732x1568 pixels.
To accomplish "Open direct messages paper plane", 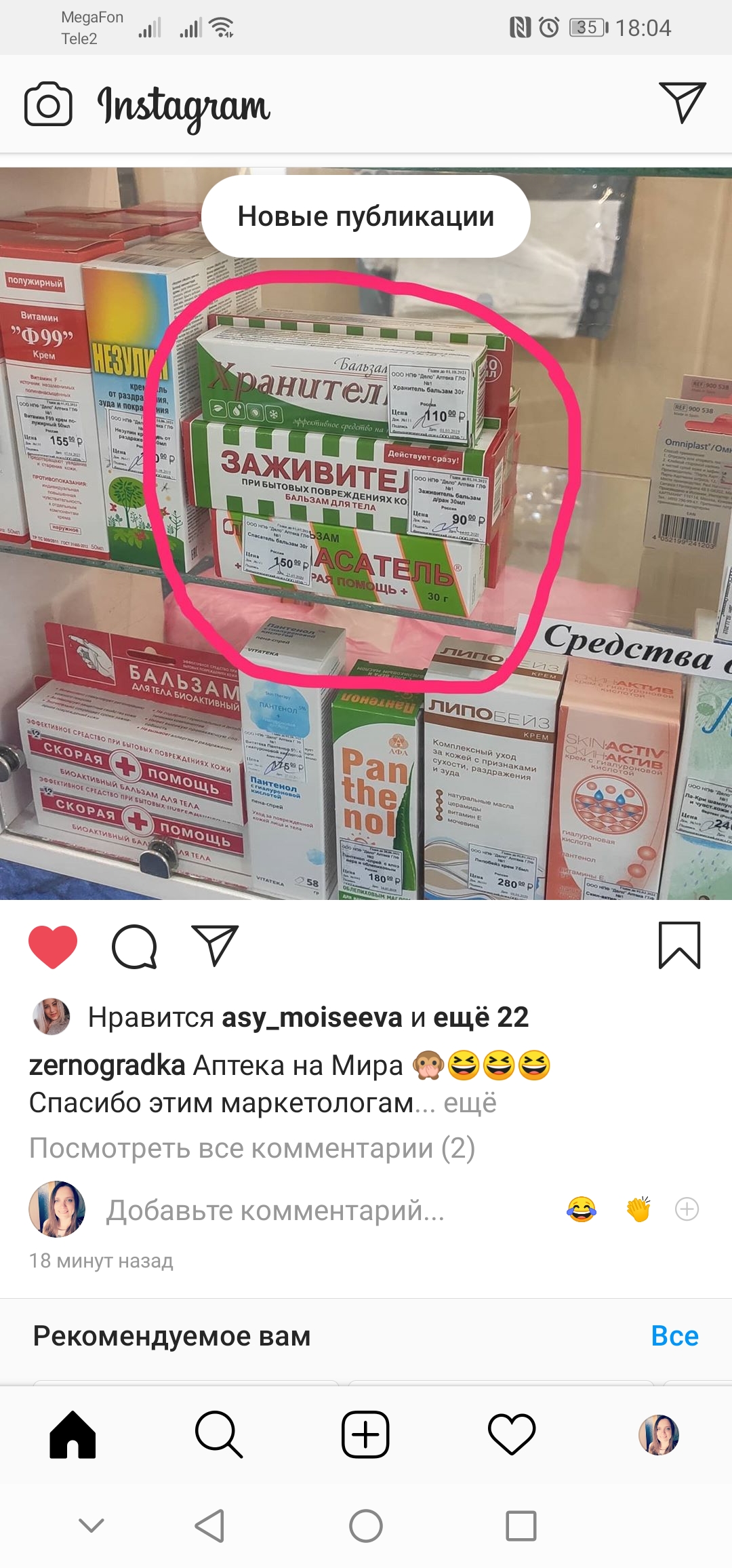I will click(682, 102).
